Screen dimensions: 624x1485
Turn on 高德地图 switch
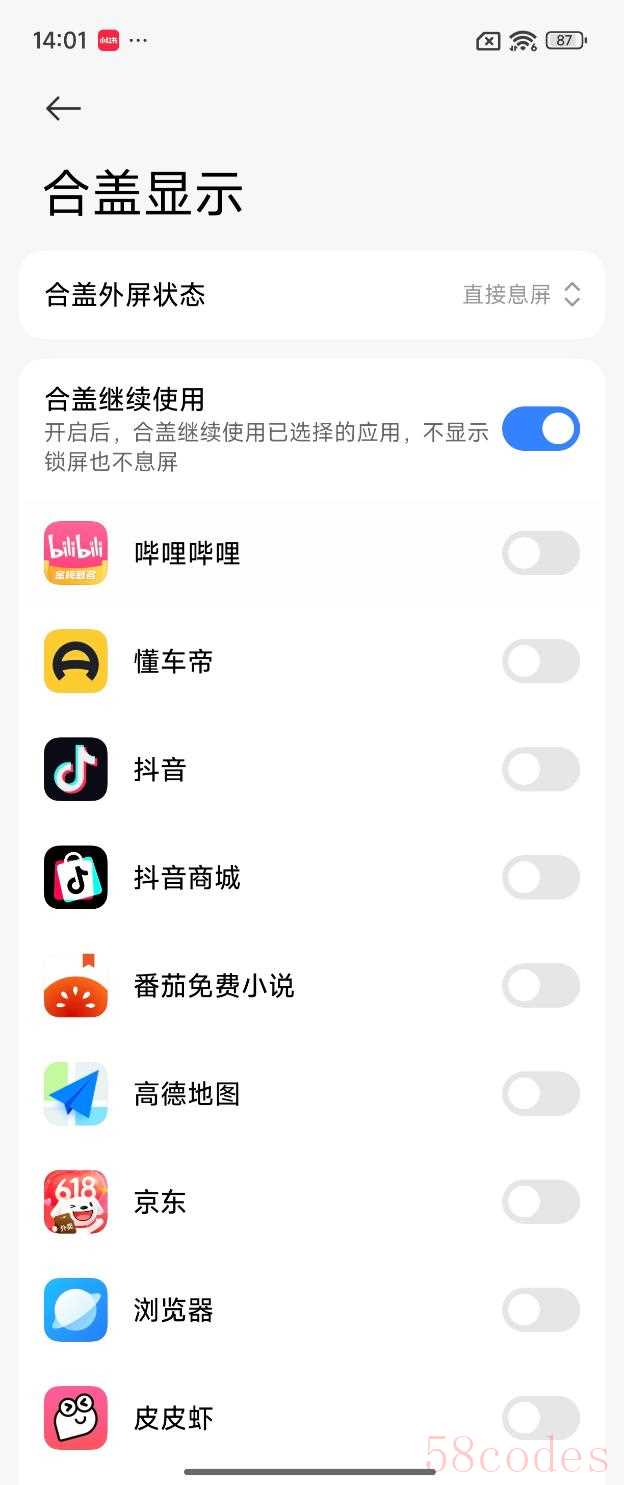tap(540, 1093)
